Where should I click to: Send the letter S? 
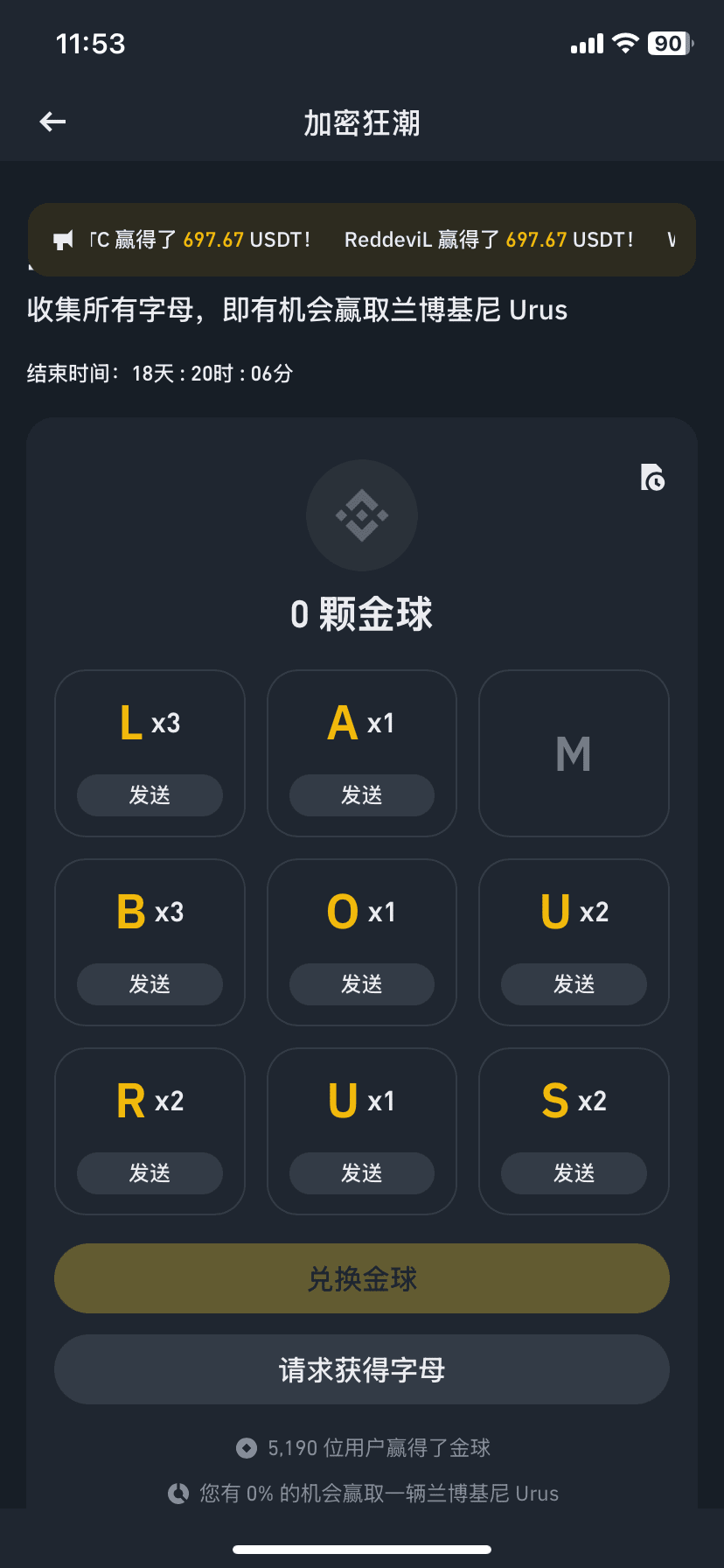pos(574,1173)
